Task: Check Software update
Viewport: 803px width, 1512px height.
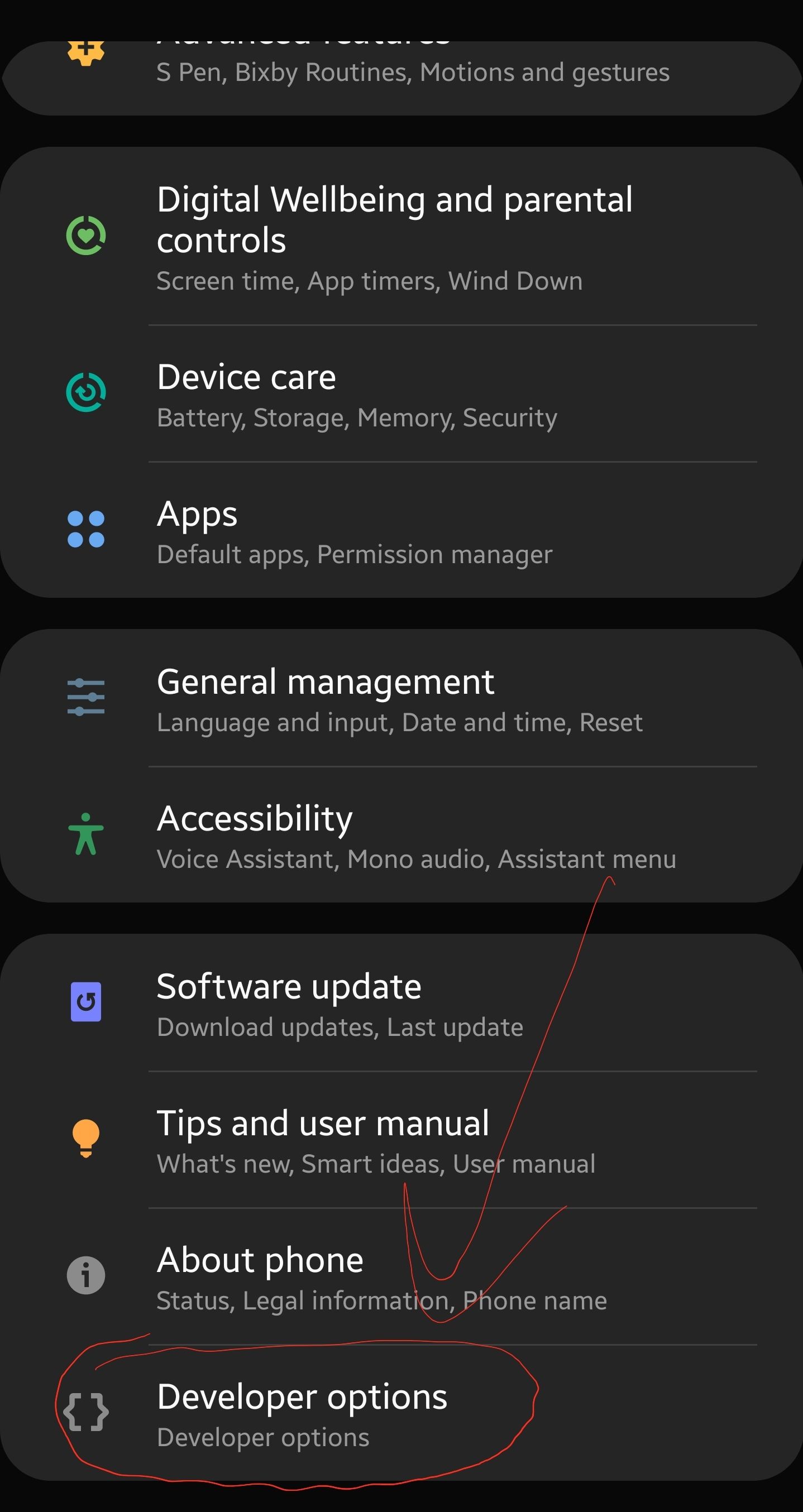Action: pyautogui.click(x=401, y=1002)
